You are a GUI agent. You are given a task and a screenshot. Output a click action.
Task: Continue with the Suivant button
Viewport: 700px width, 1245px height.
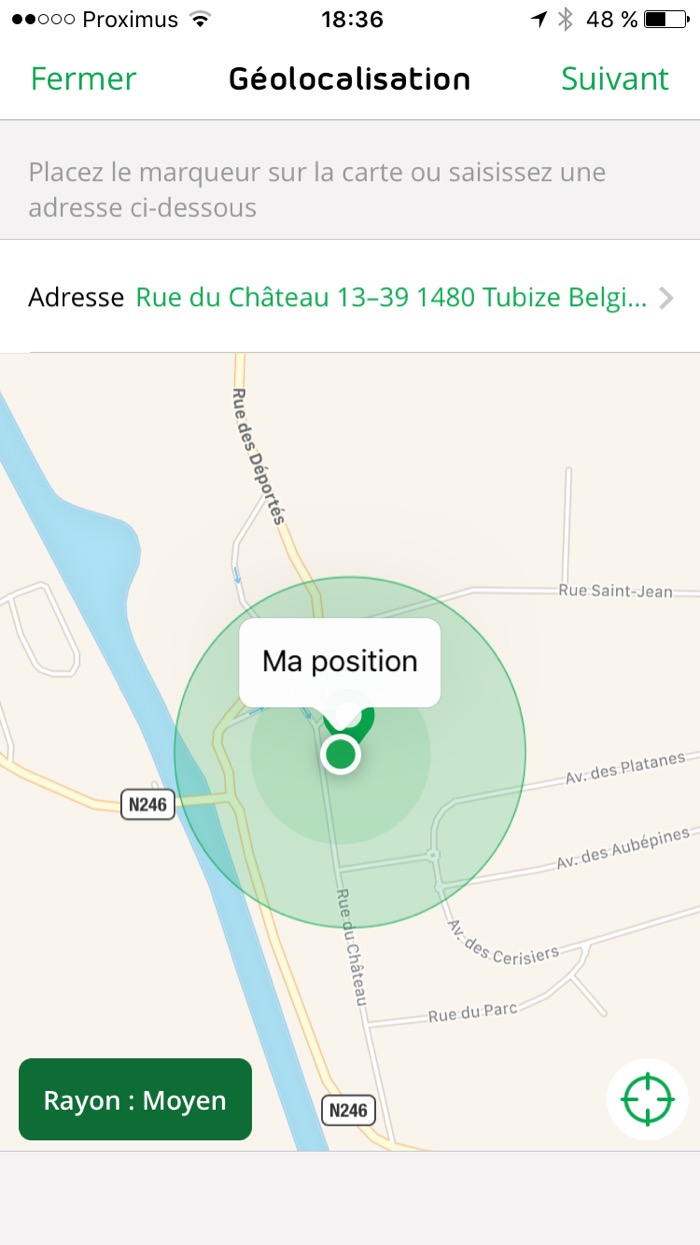614,79
